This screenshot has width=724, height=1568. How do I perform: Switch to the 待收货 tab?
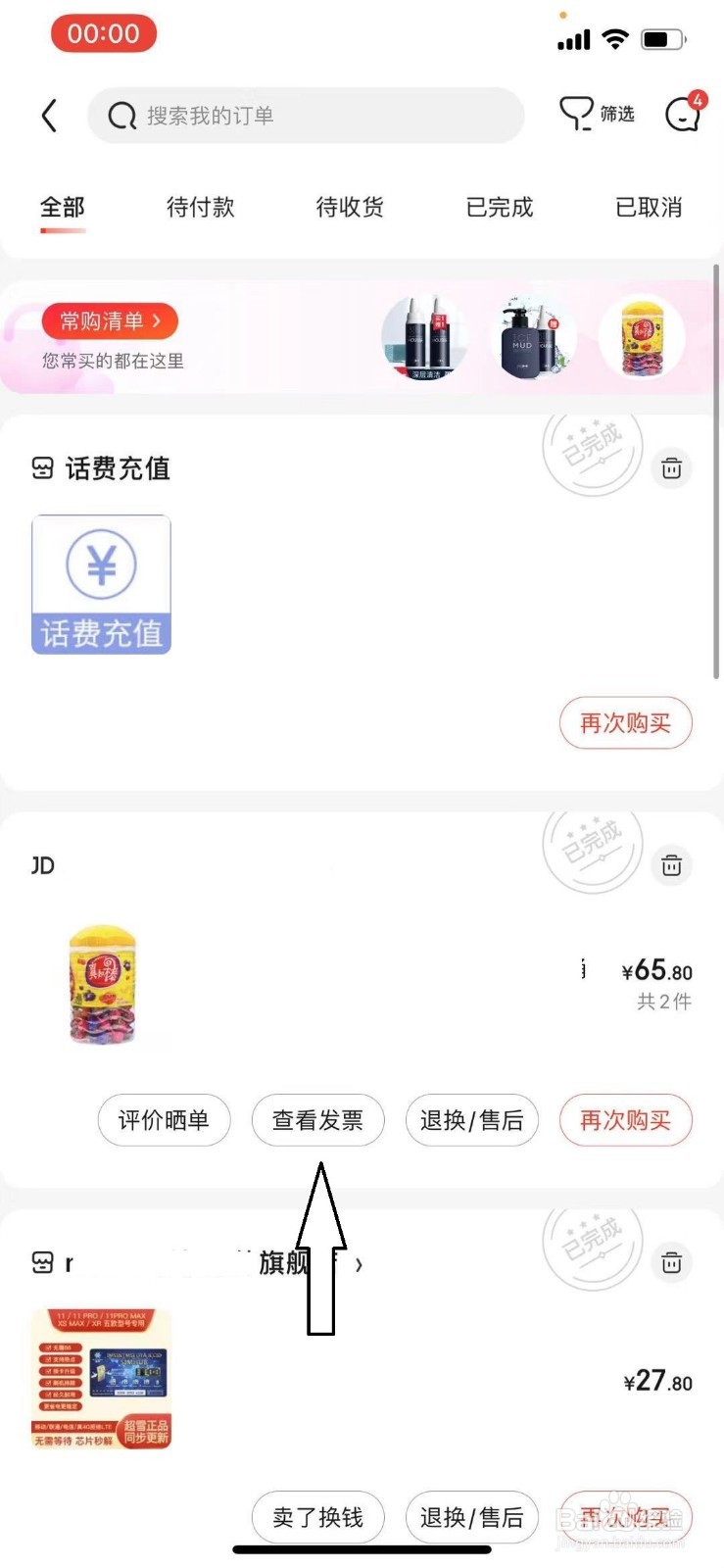click(x=350, y=208)
